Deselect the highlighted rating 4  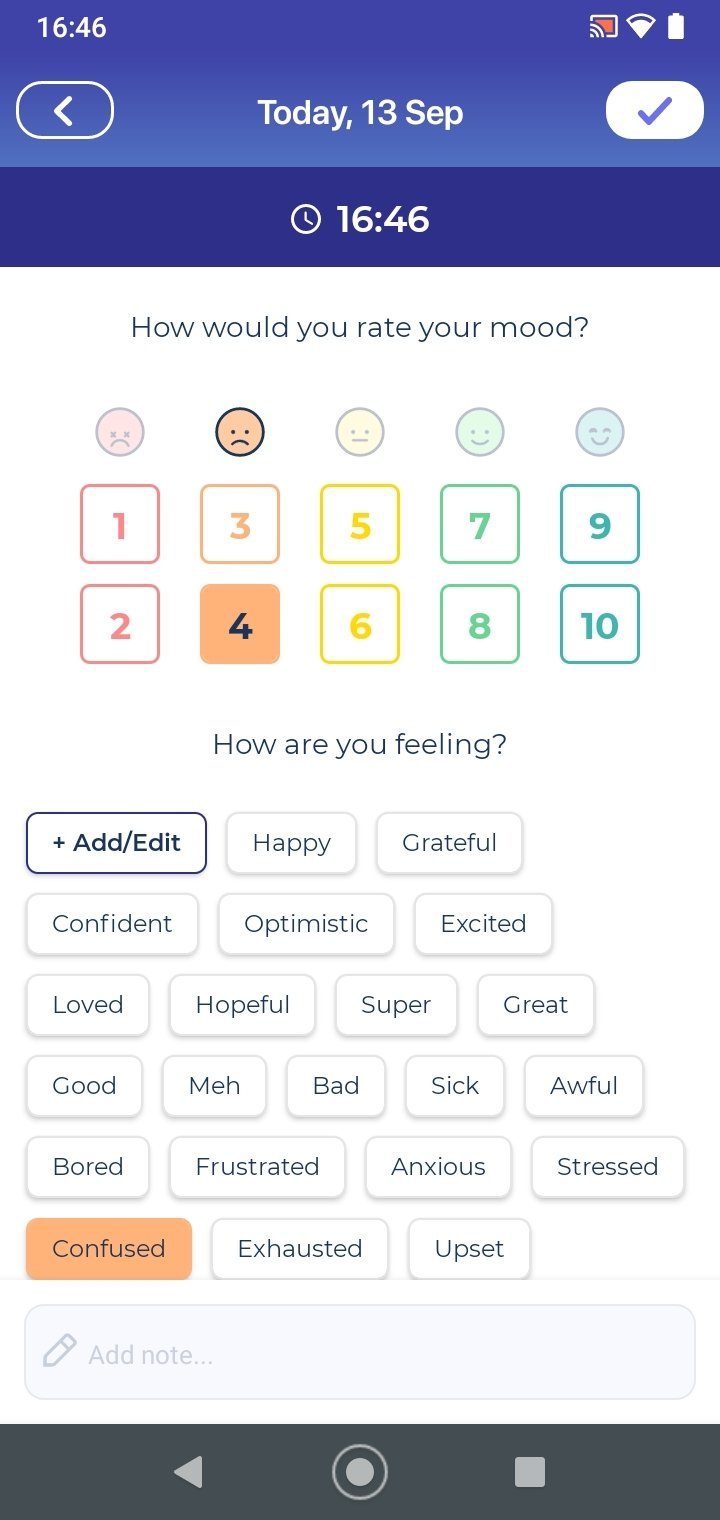click(x=240, y=624)
